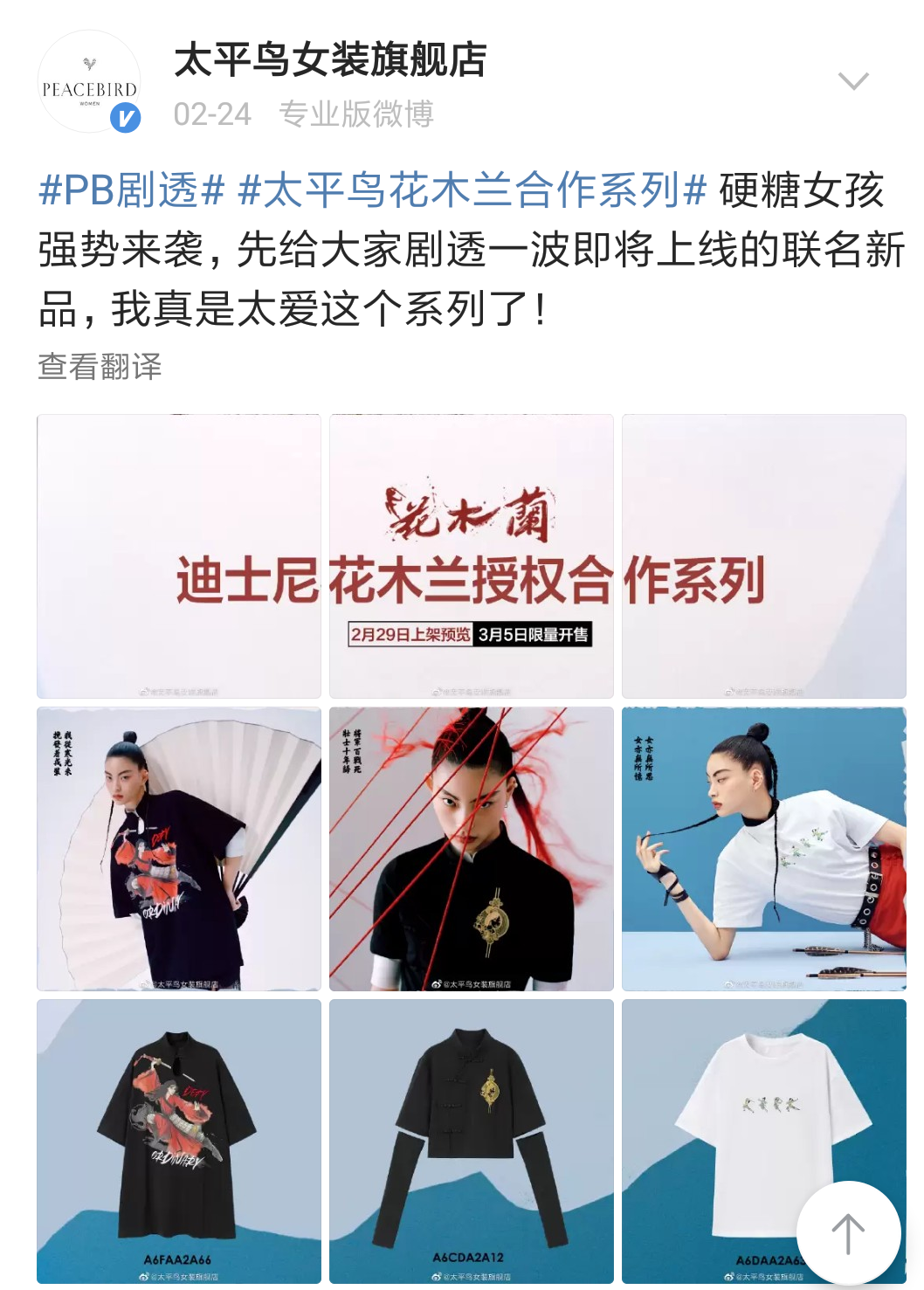View model photo with white fan
This screenshot has height=1290, width=924.
[179, 849]
